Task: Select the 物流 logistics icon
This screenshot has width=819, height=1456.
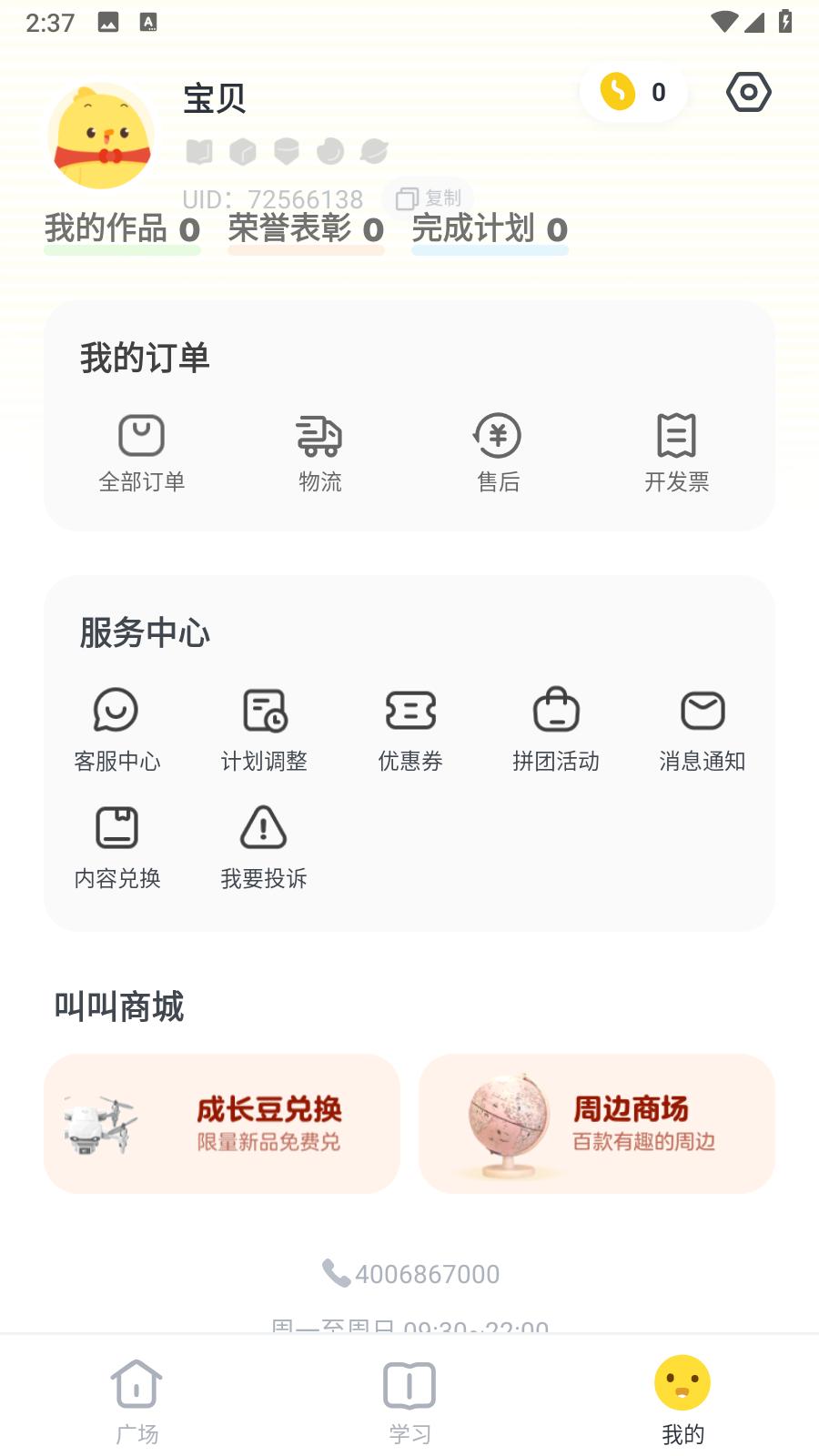Action: pyautogui.click(x=319, y=453)
